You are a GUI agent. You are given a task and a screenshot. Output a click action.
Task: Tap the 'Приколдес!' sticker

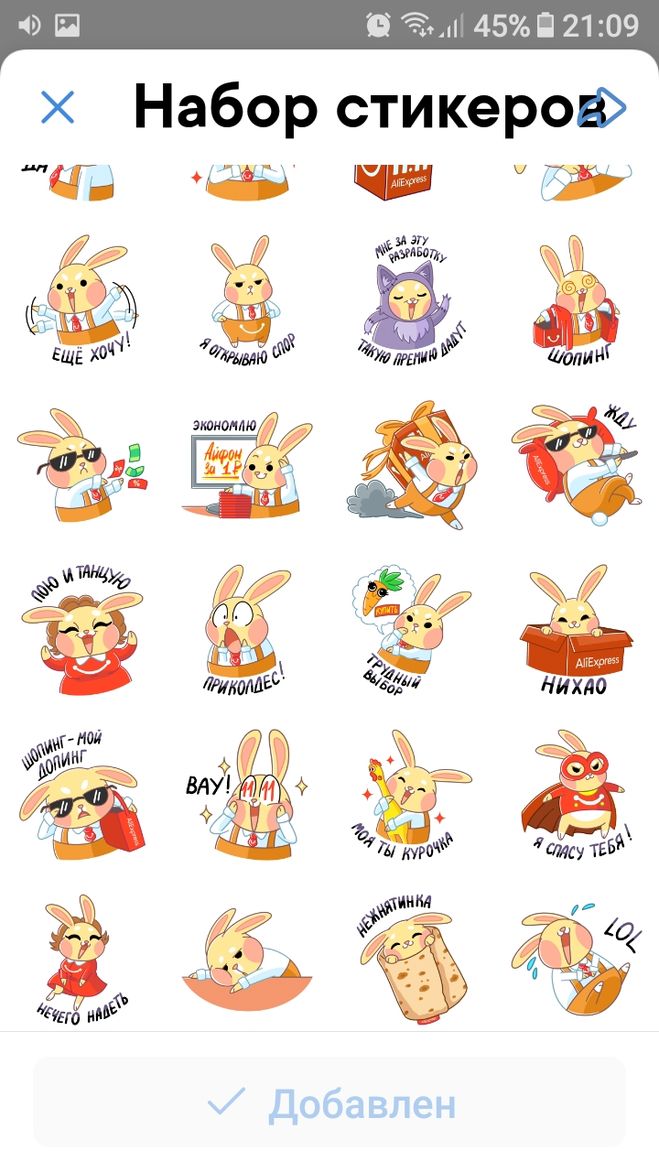coord(247,630)
